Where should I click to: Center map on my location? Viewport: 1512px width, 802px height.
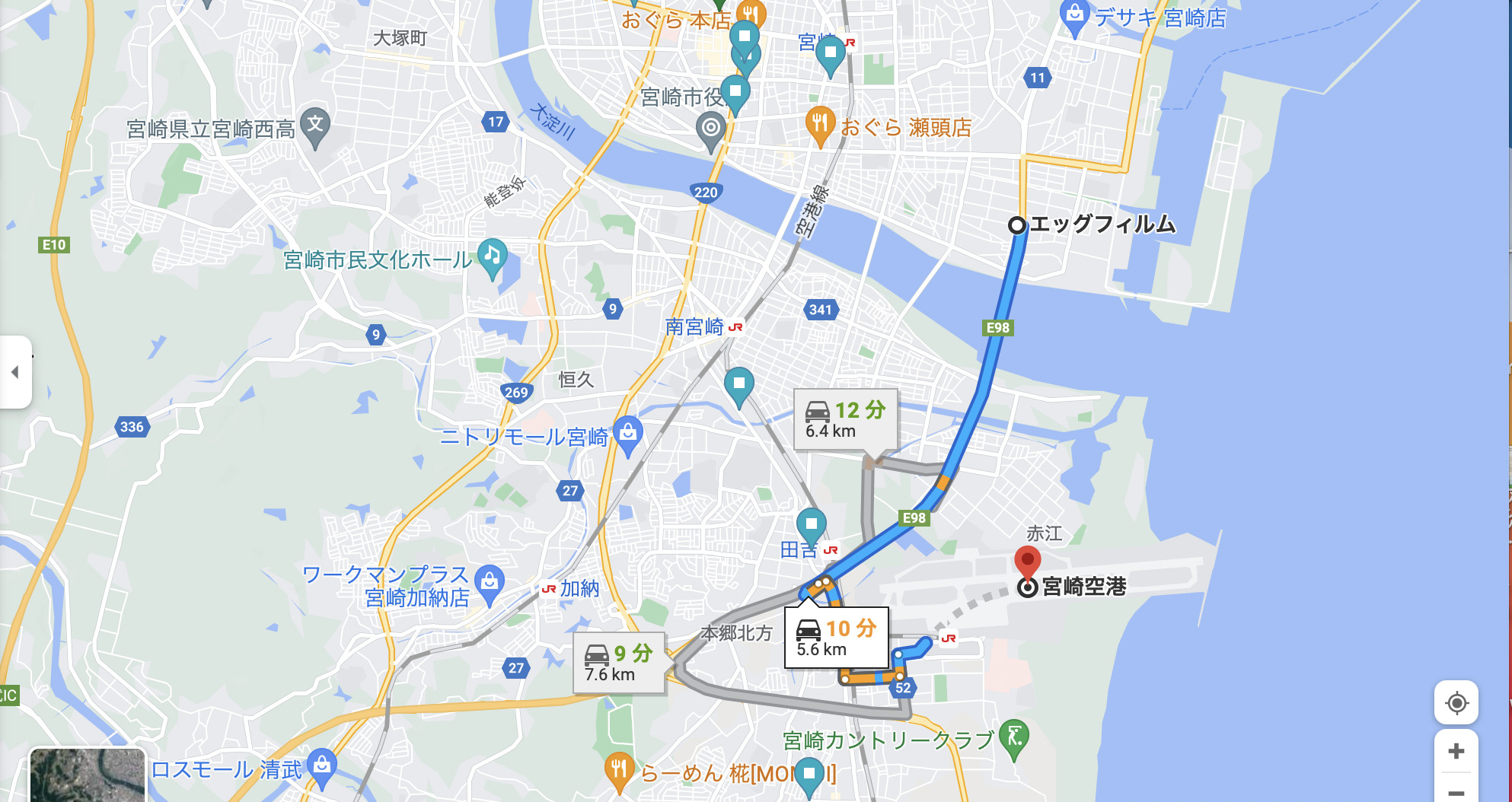point(1456,703)
